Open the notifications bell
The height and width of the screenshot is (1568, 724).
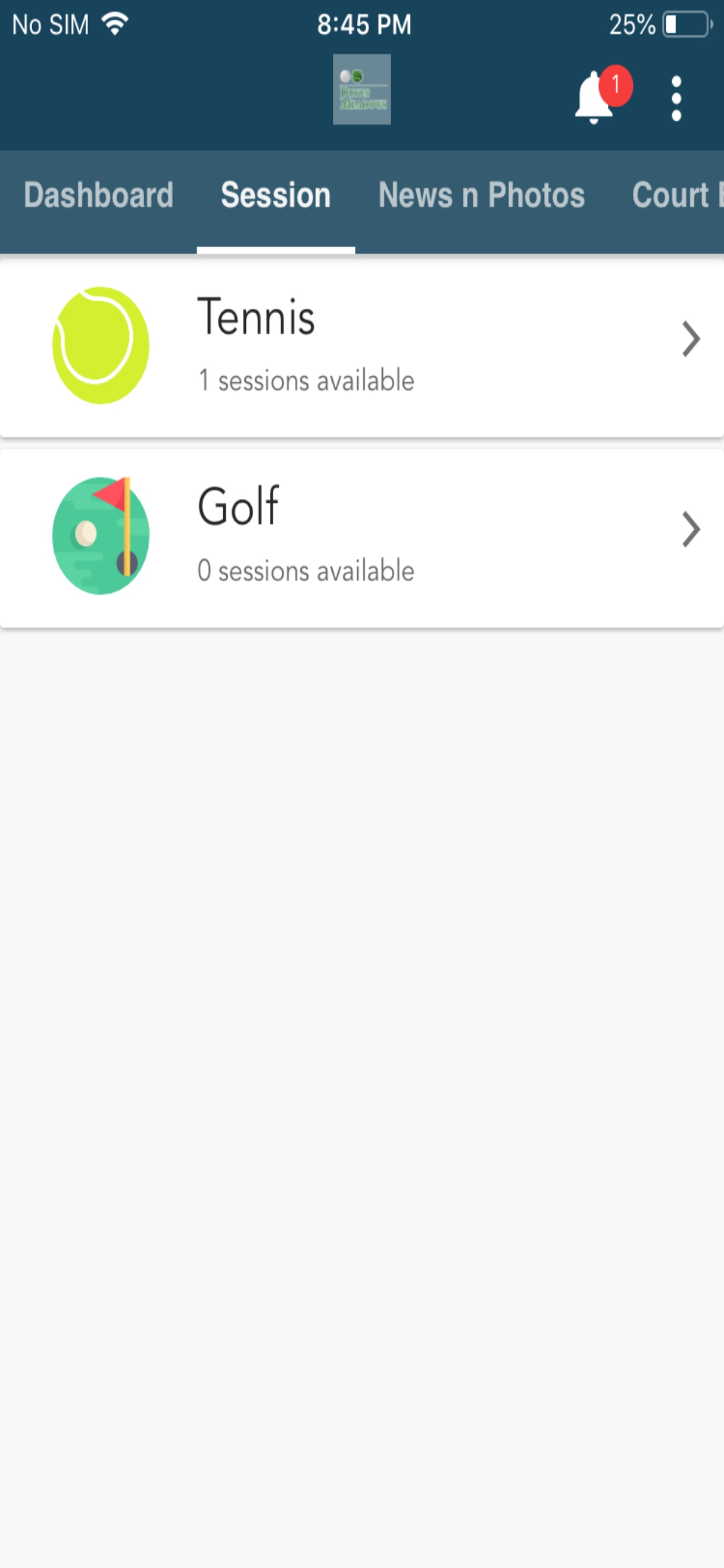click(602, 96)
